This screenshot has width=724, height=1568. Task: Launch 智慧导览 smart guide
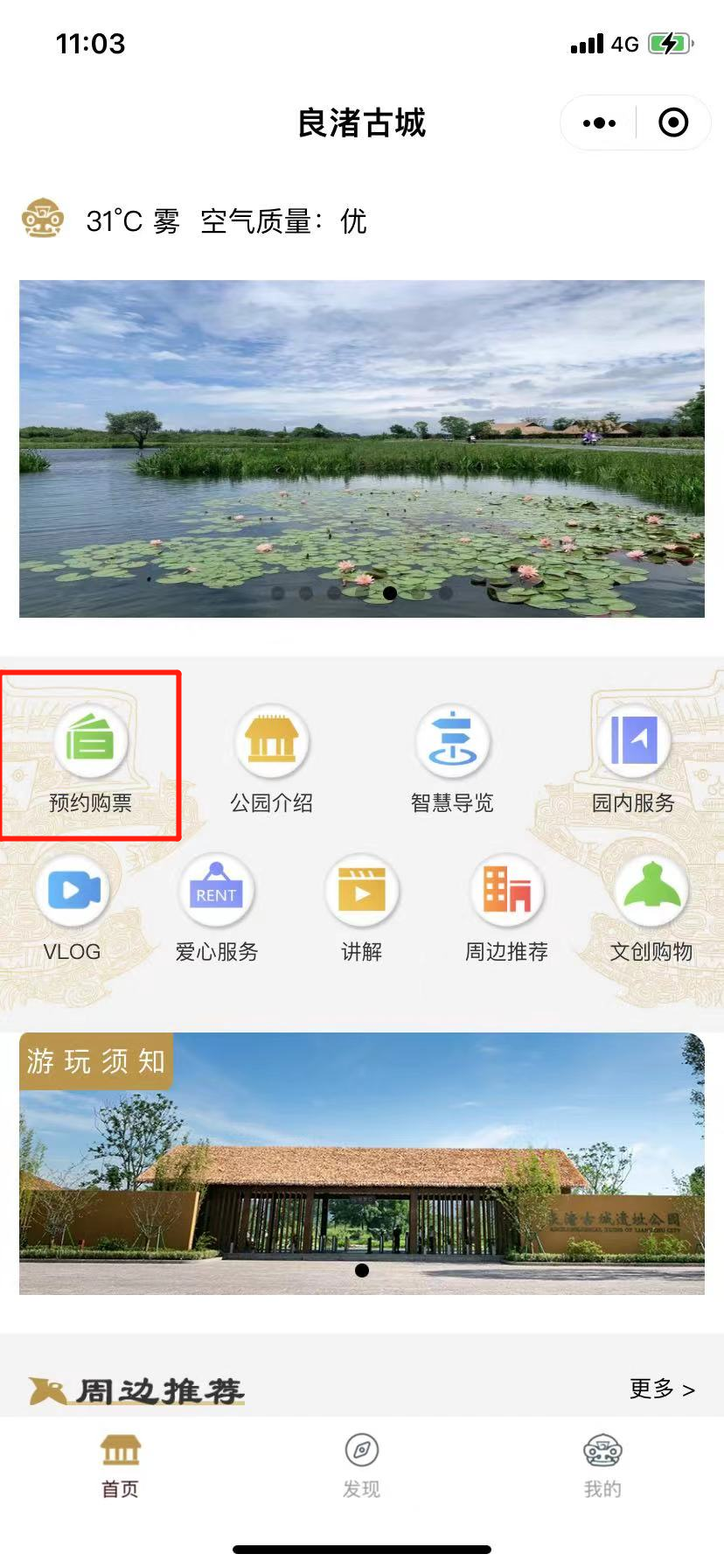point(452,758)
